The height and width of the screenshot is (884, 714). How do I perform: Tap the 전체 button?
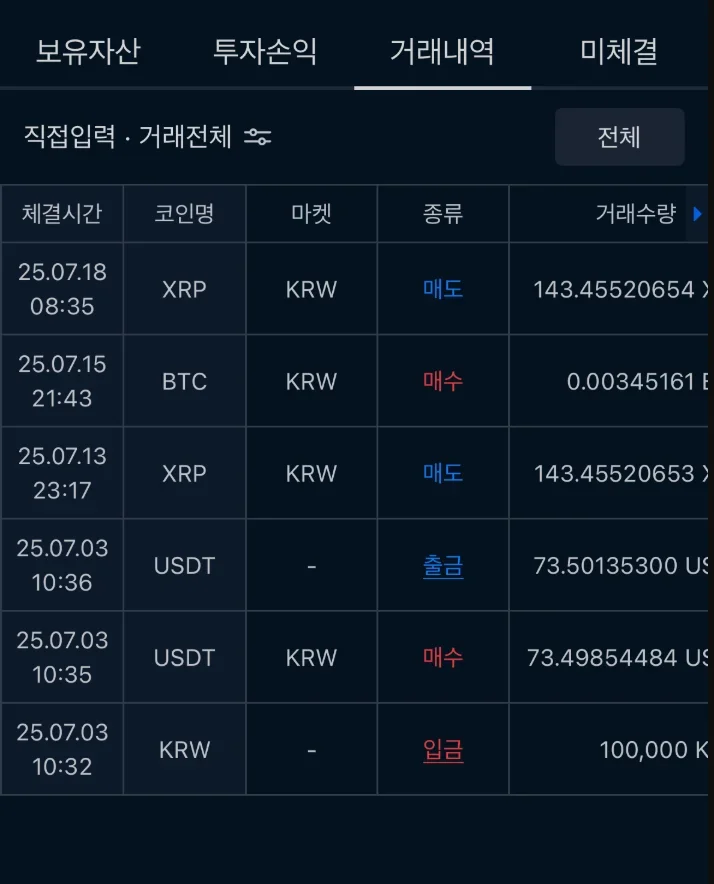pyautogui.click(x=619, y=137)
